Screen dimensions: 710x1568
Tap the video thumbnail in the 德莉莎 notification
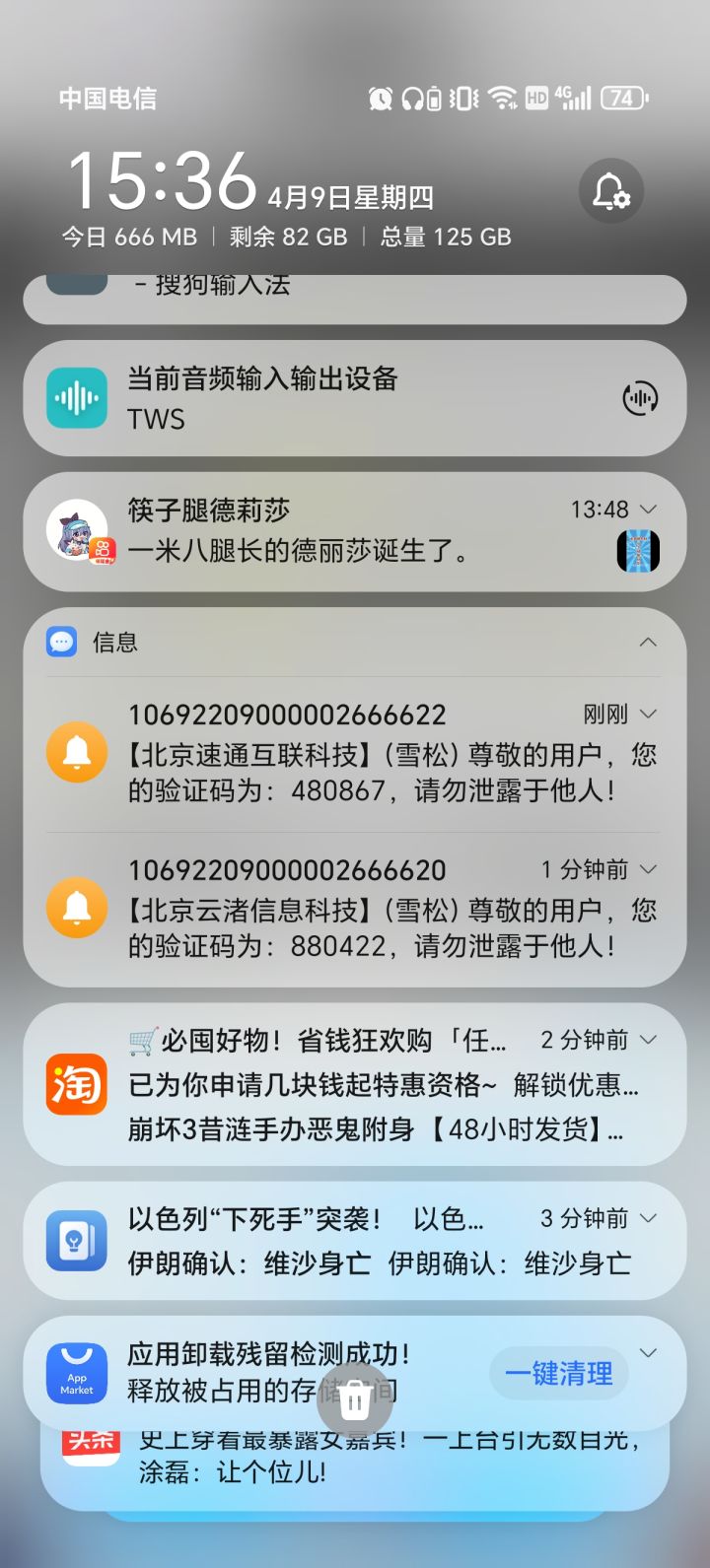639,551
